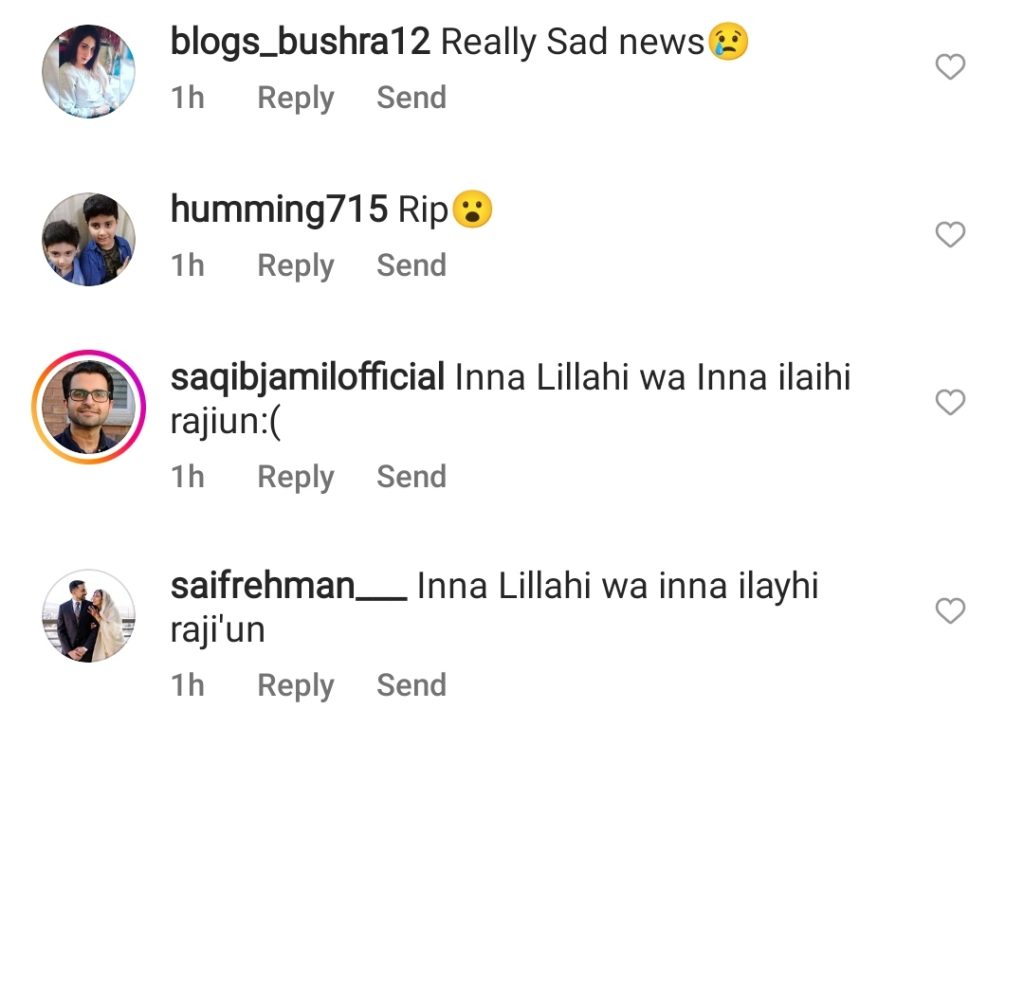1024x1000 pixels.
Task: Open saifrehman___'s profile picture
Action: pos(88,616)
